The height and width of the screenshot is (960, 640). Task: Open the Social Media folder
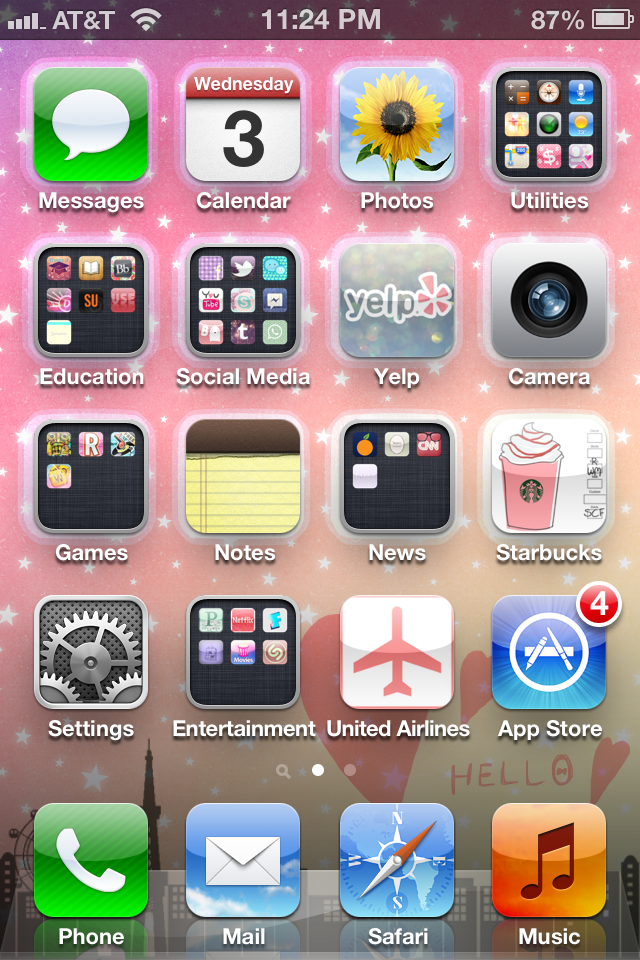click(x=243, y=301)
